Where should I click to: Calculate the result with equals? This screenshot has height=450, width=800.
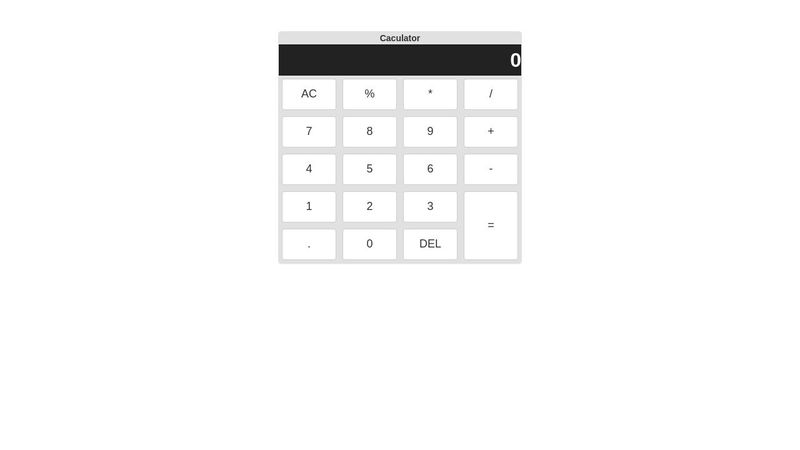click(491, 225)
